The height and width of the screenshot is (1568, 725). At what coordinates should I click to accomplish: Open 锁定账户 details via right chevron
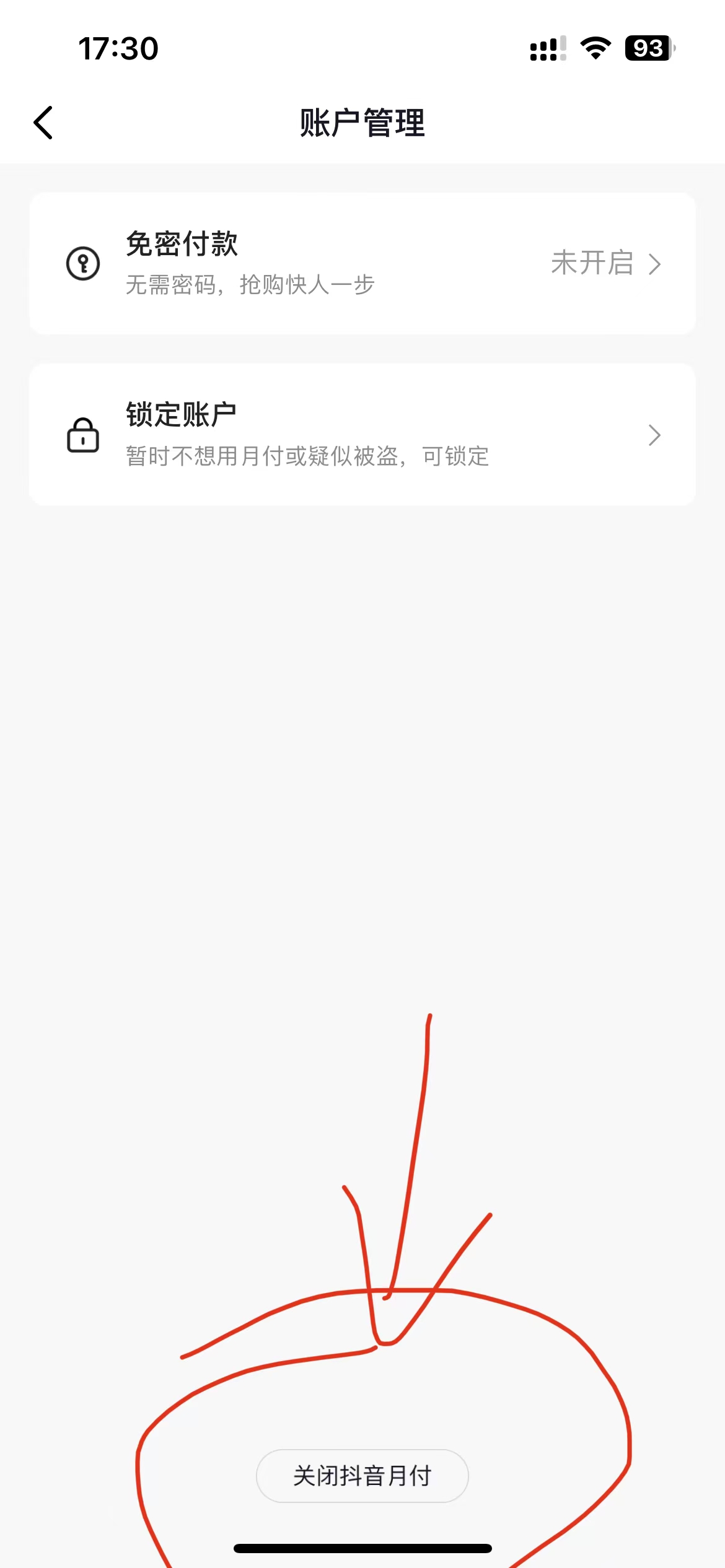pyautogui.click(x=655, y=435)
